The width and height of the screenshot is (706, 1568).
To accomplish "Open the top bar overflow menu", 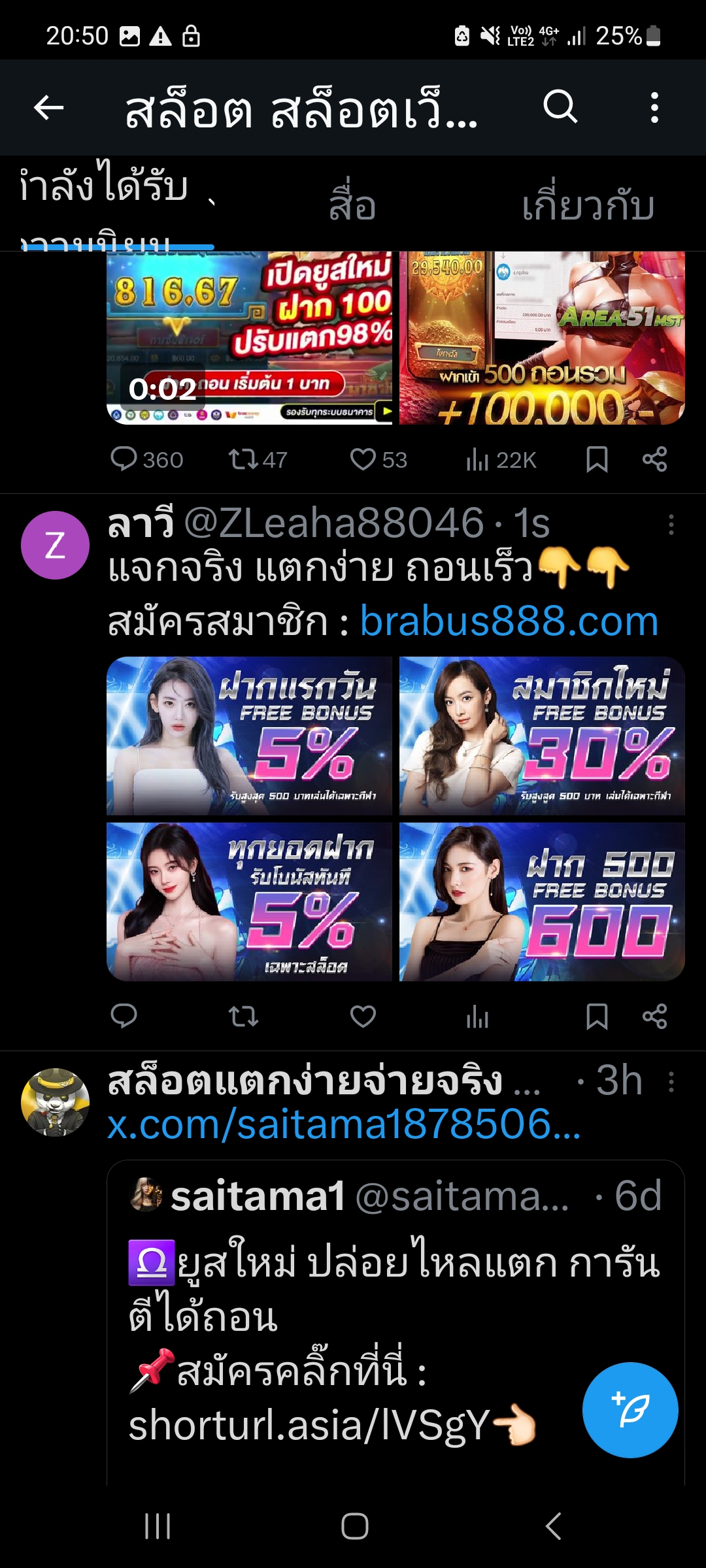I will pyautogui.click(x=654, y=108).
